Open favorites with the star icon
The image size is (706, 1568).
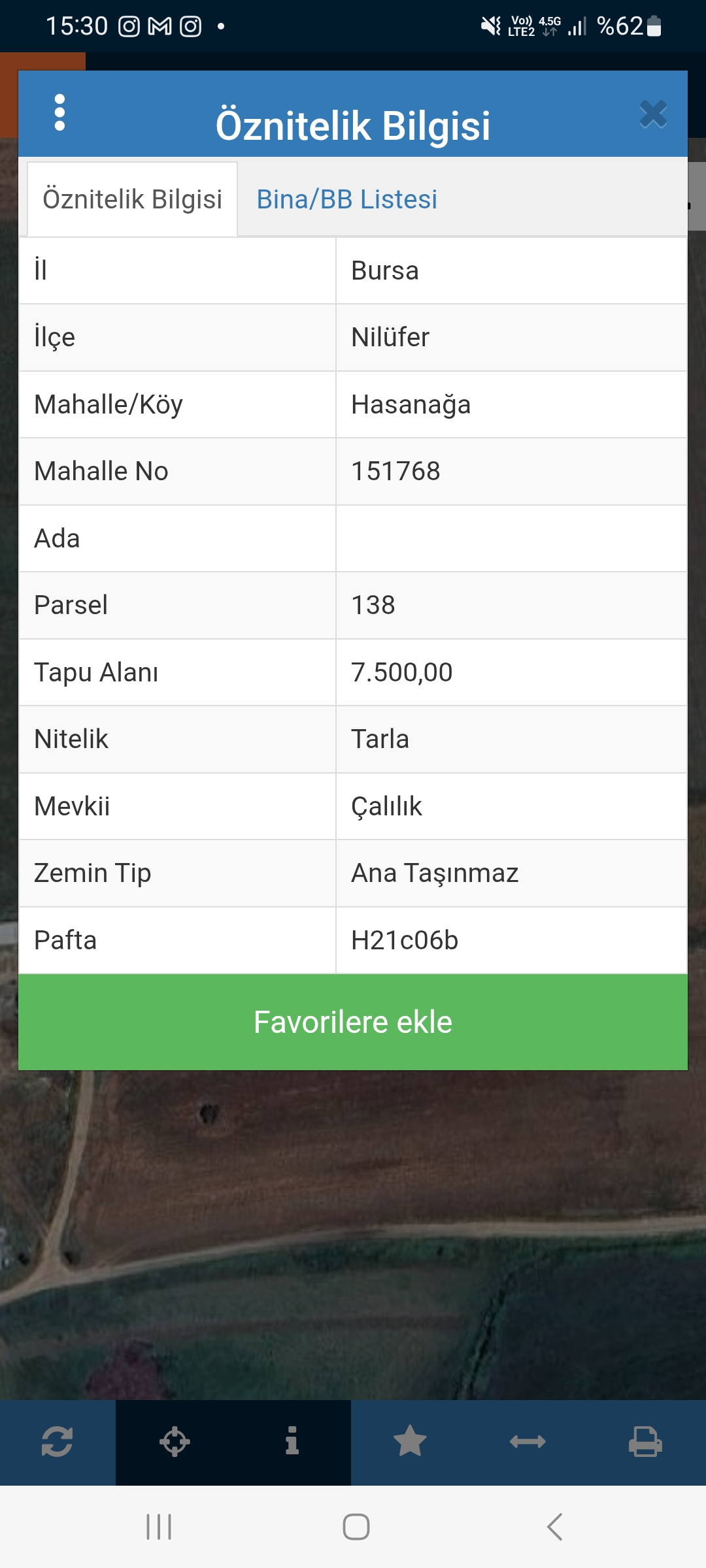tap(410, 1442)
